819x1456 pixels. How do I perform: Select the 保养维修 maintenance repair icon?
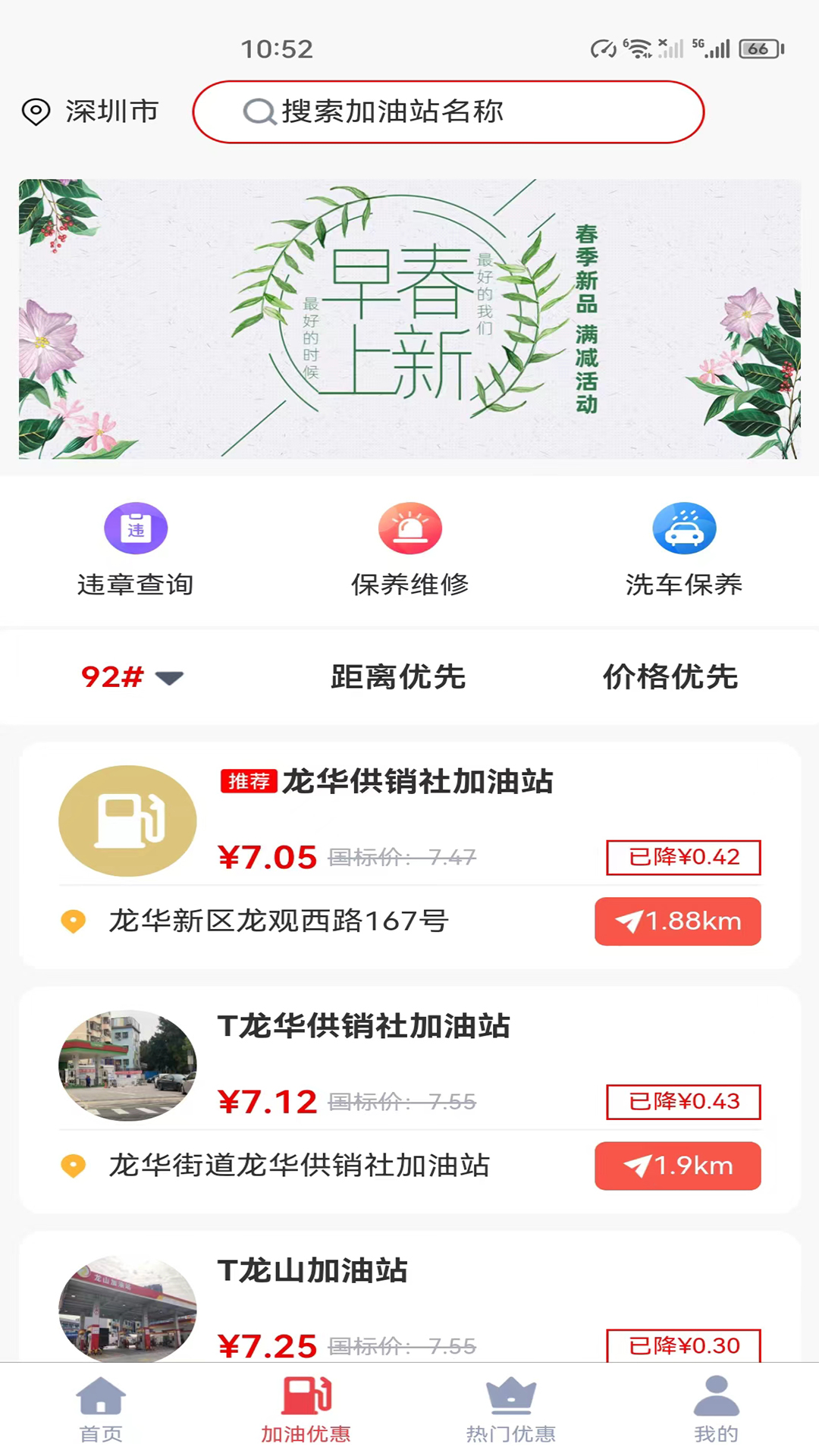[409, 528]
